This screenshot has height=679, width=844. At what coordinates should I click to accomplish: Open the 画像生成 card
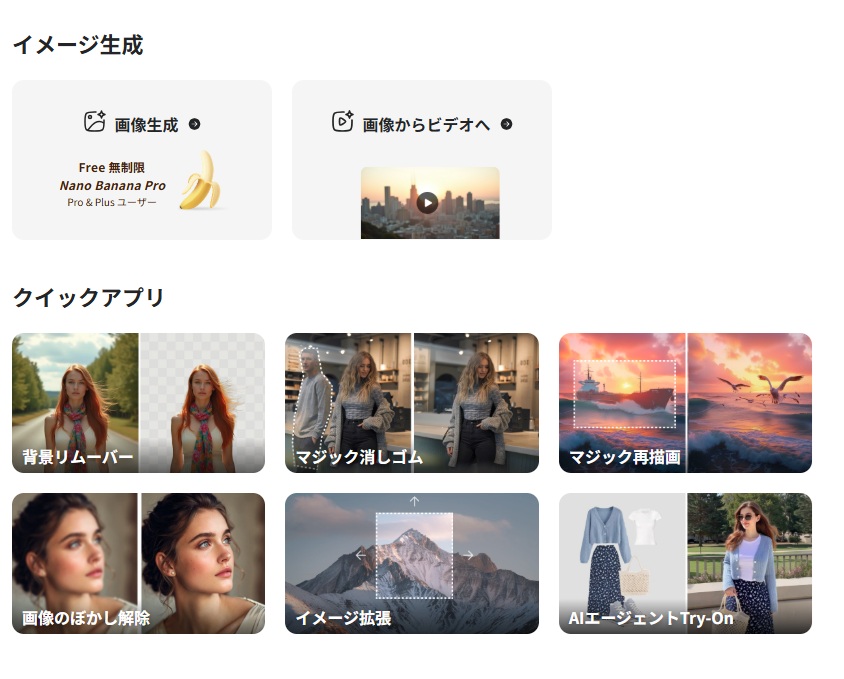[x=141, y=160]
